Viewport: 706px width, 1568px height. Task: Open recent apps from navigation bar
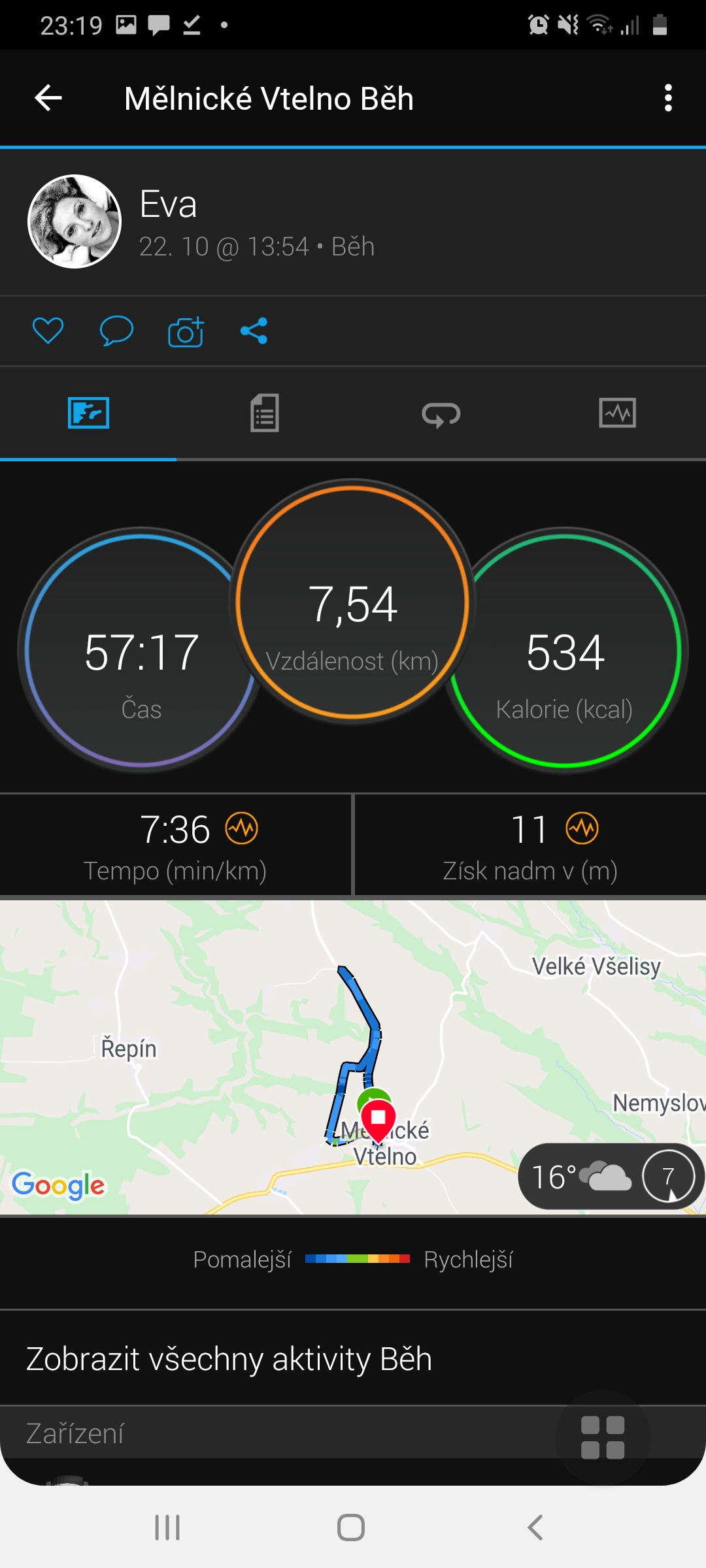coord(167,1527)
